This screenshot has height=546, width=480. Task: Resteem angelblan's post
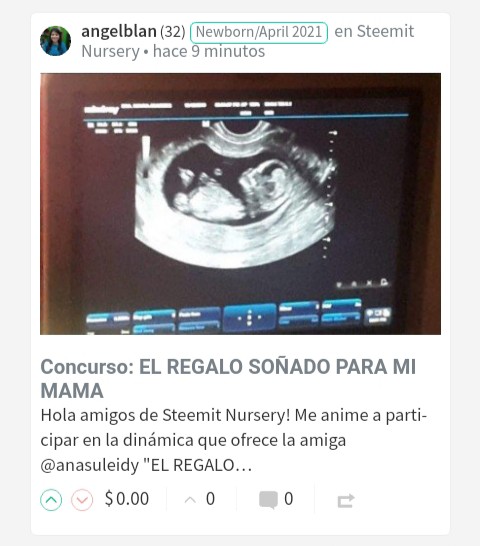[x=346, y=501]
